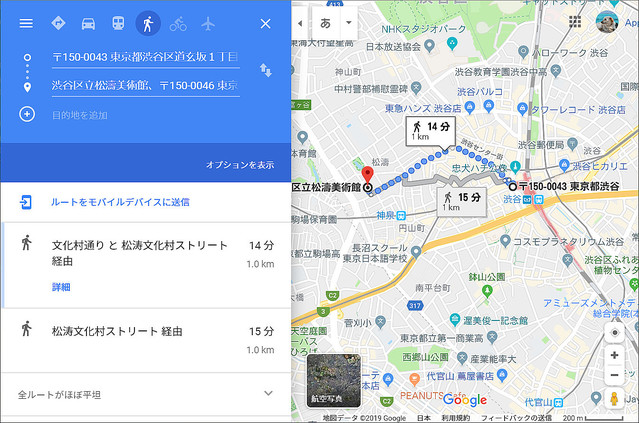Close the directions panel

[x=265, y=23]
